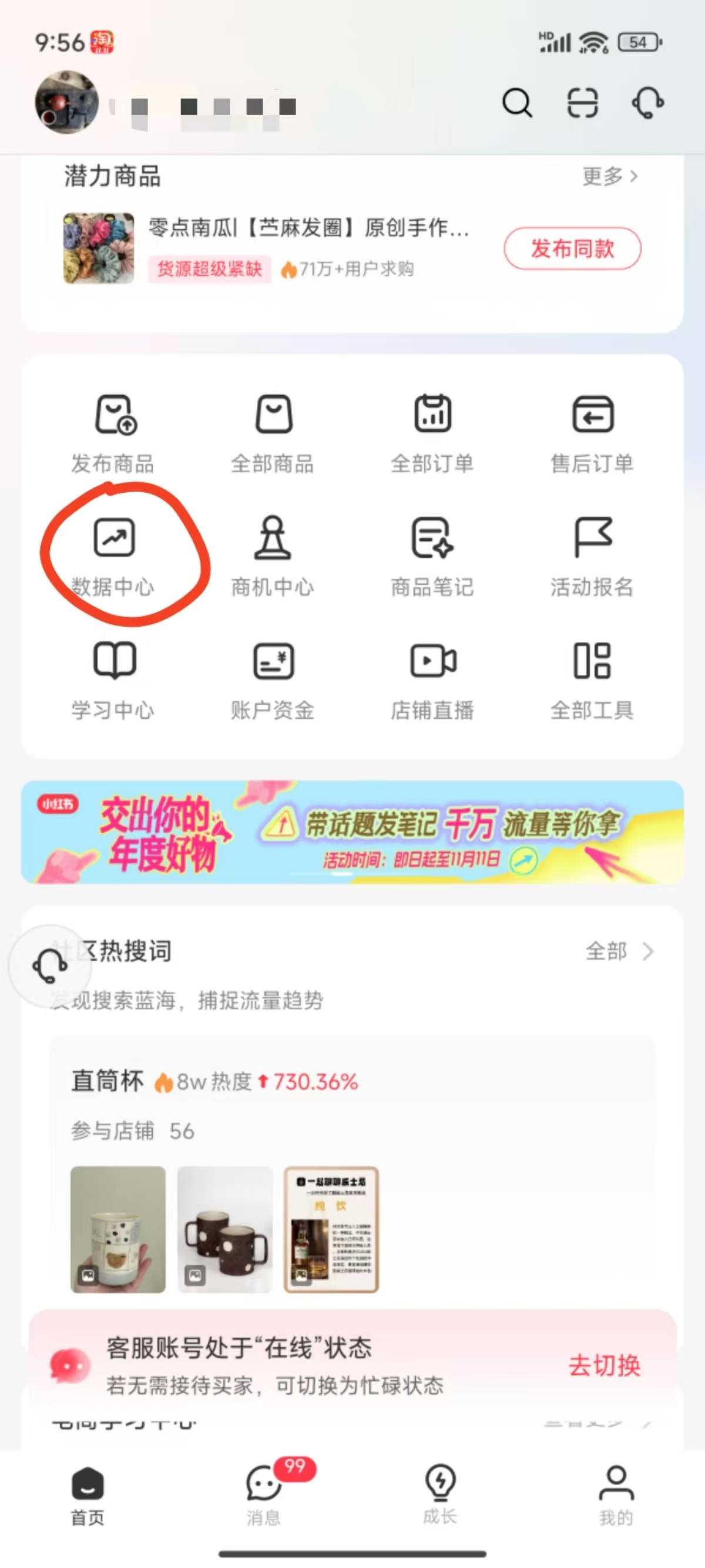Image resolution: width=705 pixels, height=1568 pixels.
Task: Open 全部商品
Action: pyautogui.click(x=273, y=433)
